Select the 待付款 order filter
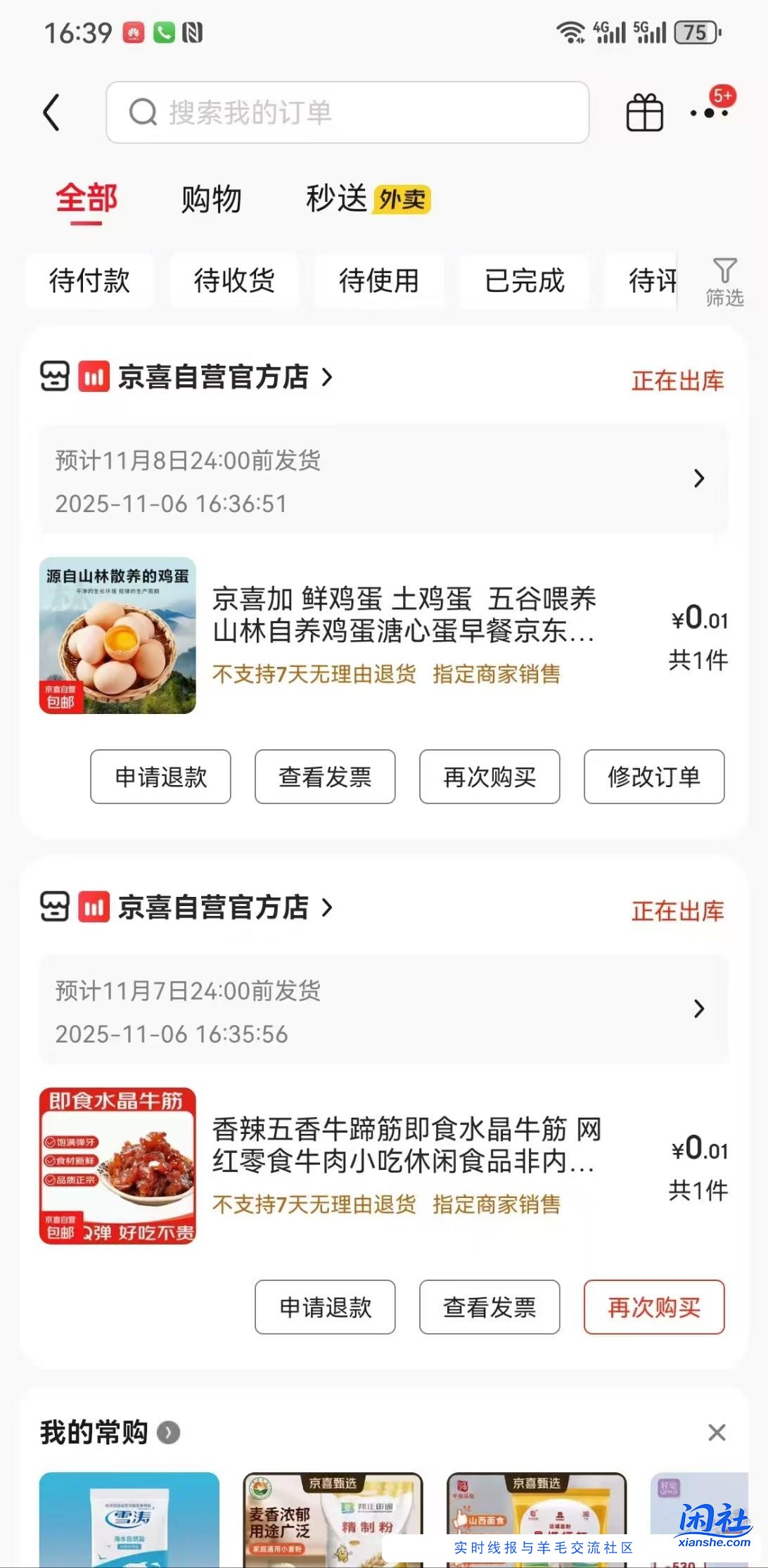The width and height of the screenshot is (768, 1568). [x=90, y=281]
